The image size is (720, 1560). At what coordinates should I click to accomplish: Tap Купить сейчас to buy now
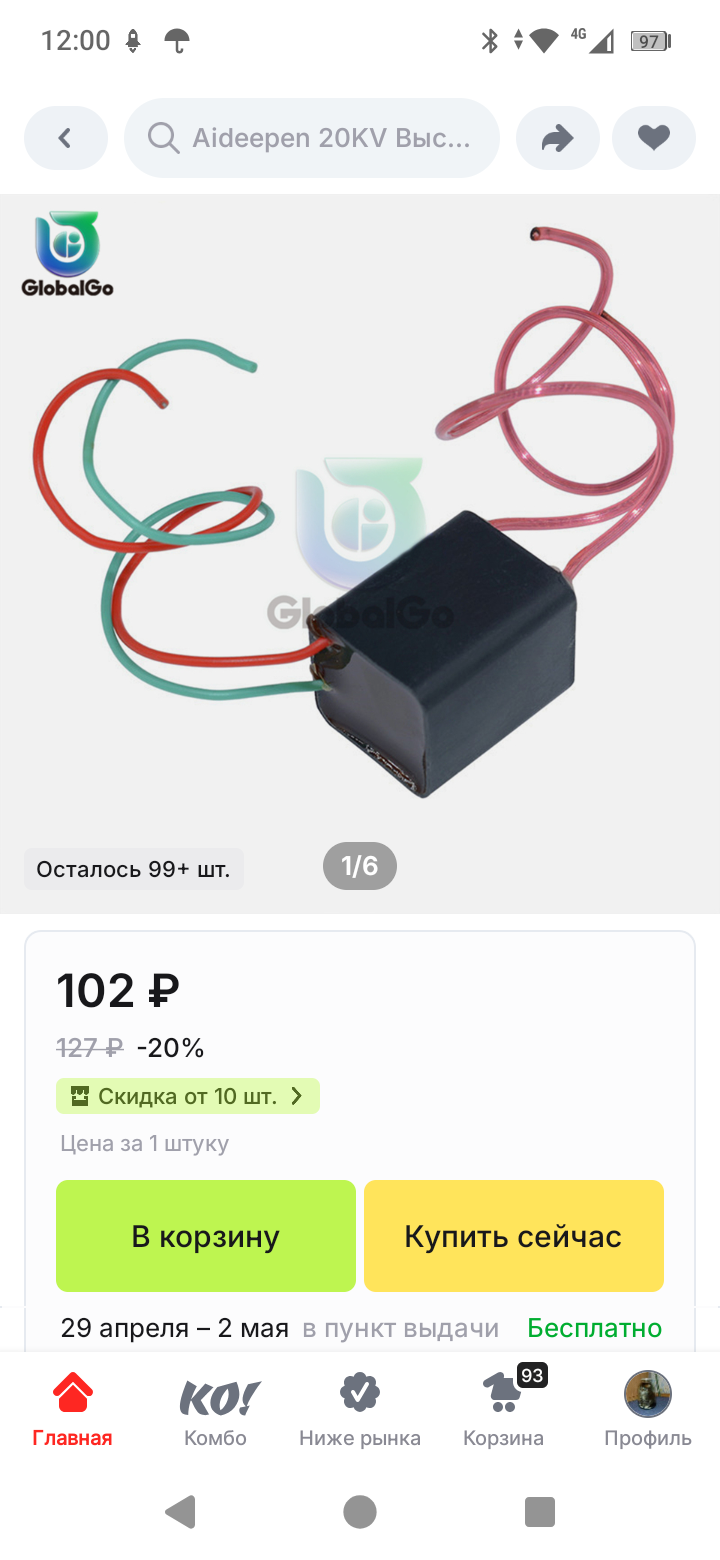513,1236
